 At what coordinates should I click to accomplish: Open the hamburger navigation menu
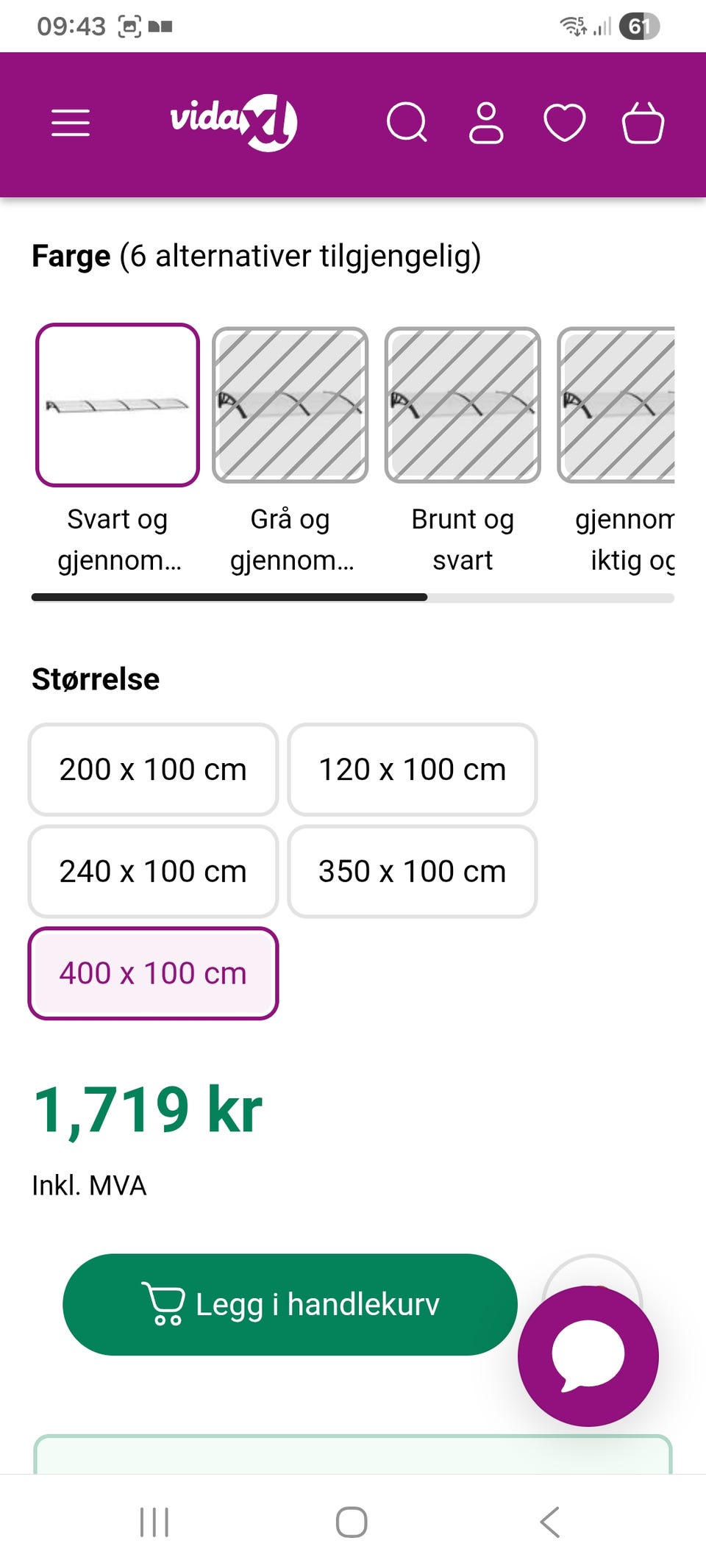click(70, 123)
